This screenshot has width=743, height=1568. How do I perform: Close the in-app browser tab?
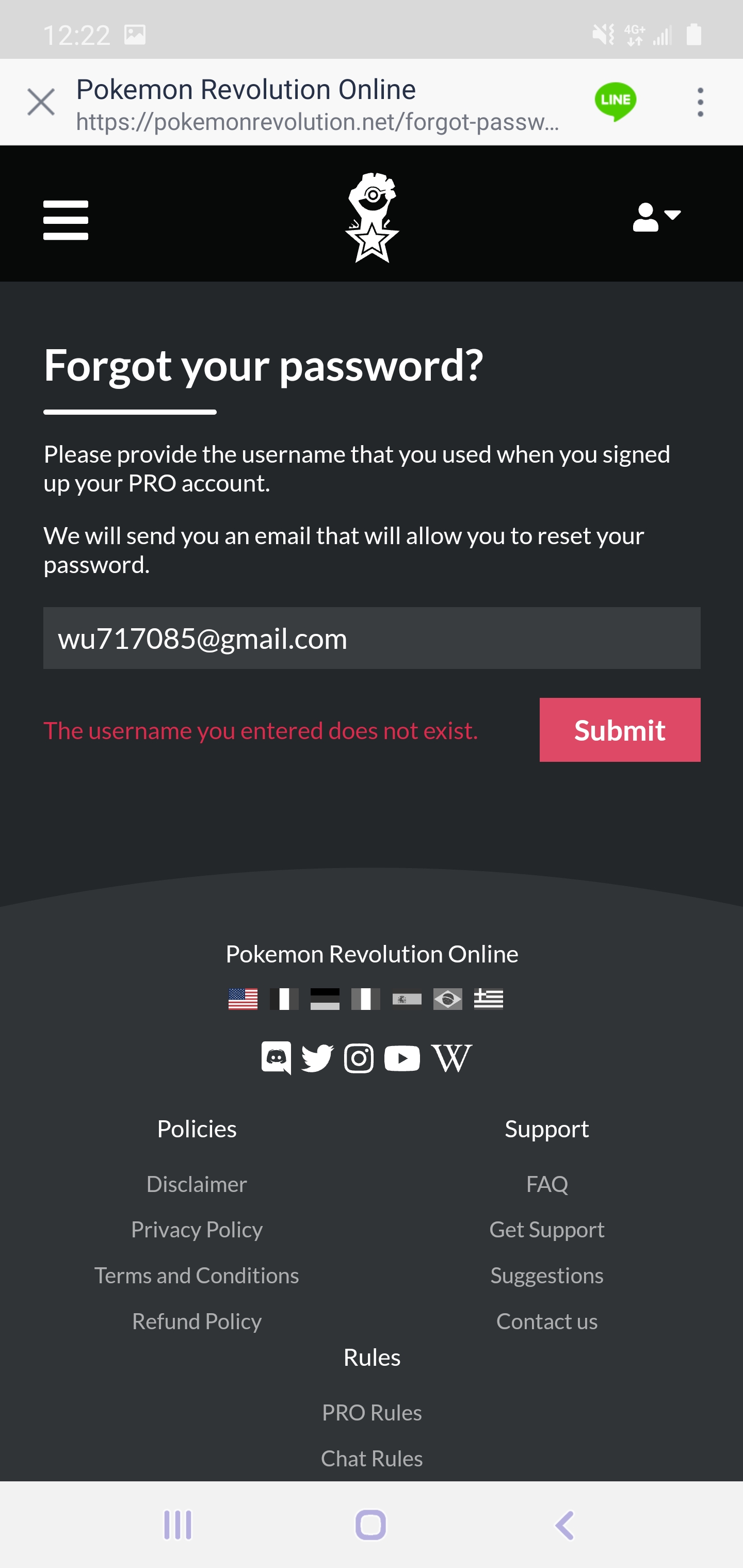(41, 102)
